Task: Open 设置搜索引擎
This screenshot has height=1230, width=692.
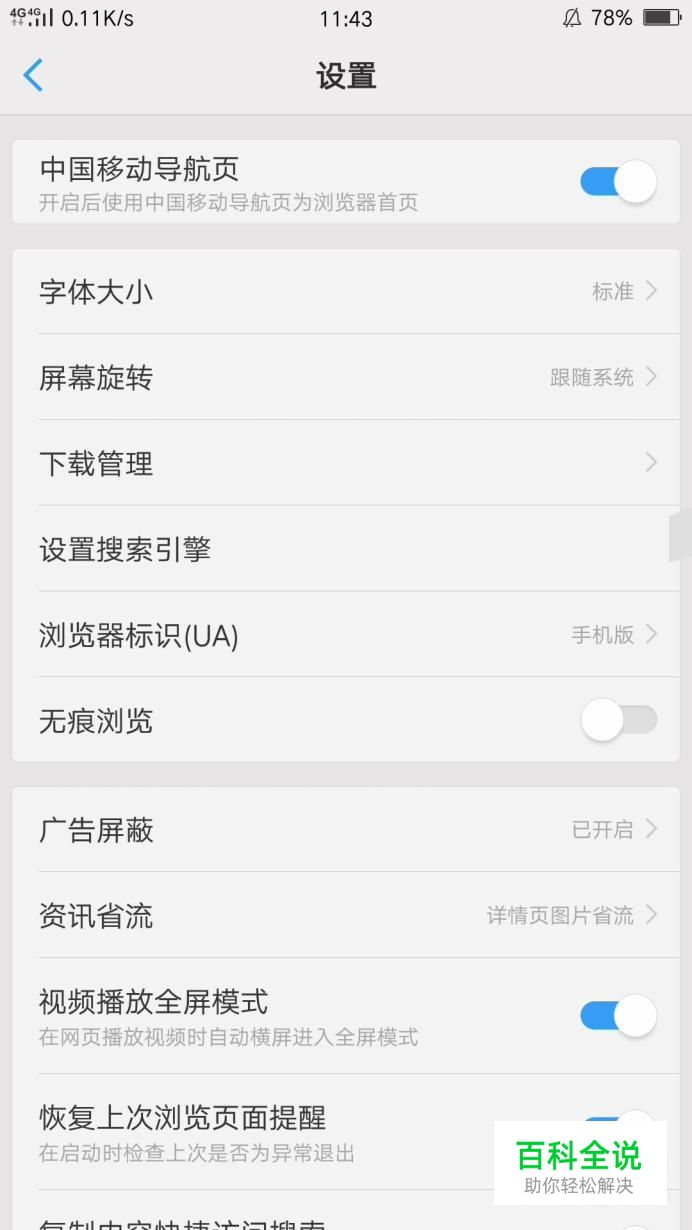Action: click(346, 549)
